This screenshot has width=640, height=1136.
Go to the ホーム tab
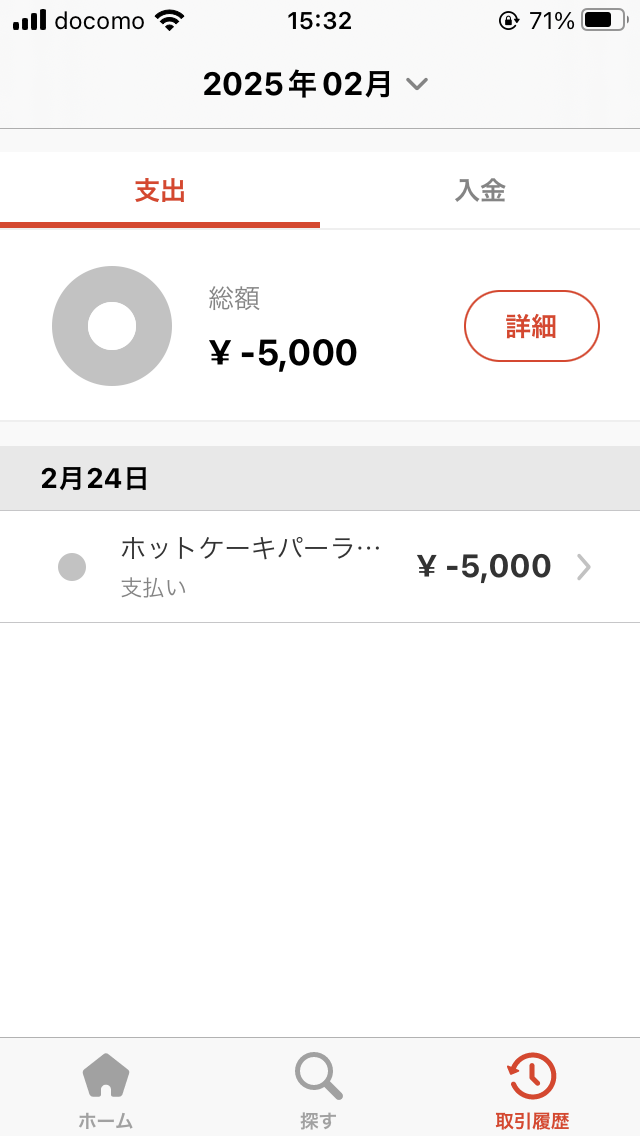tap(106, 1087)
